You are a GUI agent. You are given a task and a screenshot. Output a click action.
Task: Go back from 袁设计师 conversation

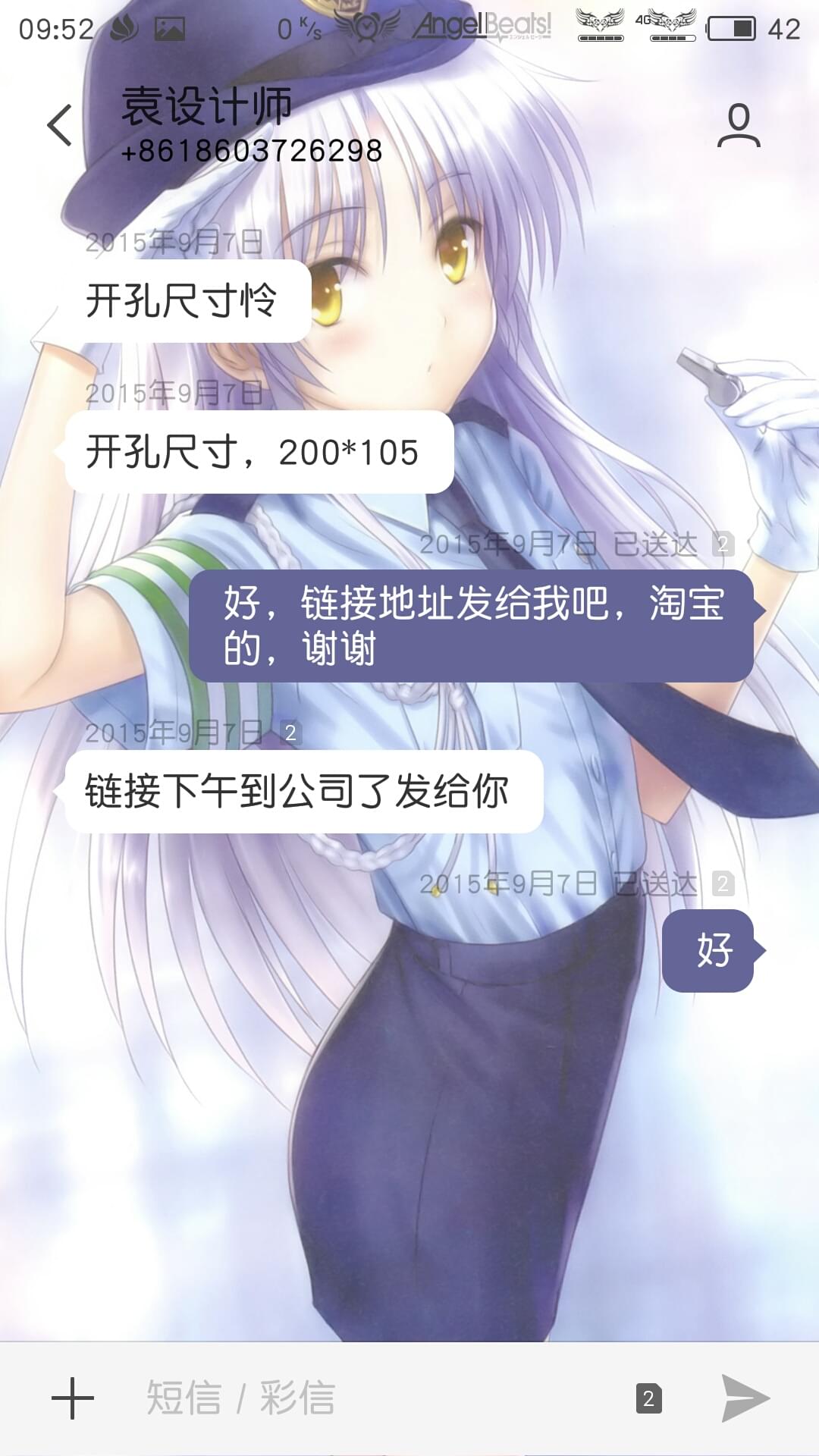click(x=60, y=125)
